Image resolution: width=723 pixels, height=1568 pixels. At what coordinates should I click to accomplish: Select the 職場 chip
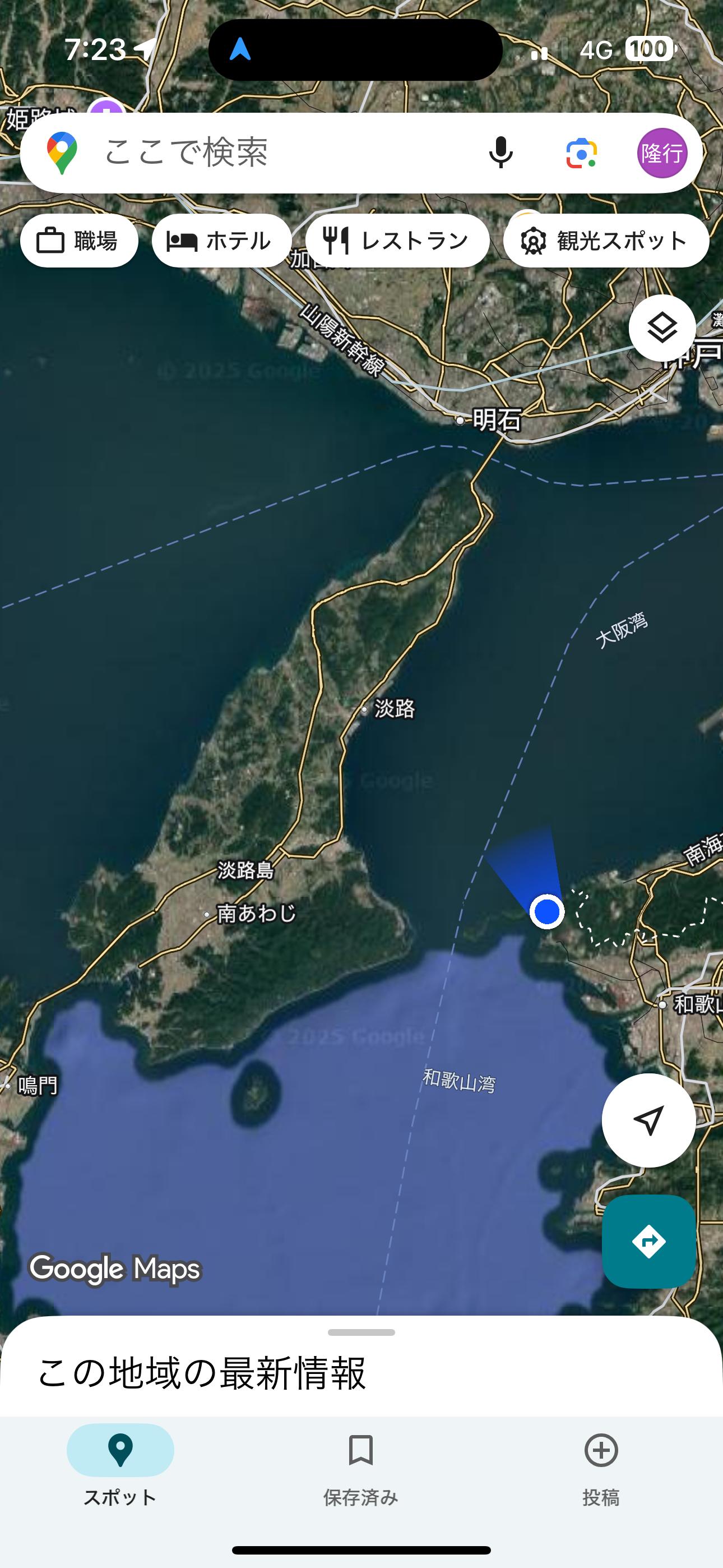79,241
